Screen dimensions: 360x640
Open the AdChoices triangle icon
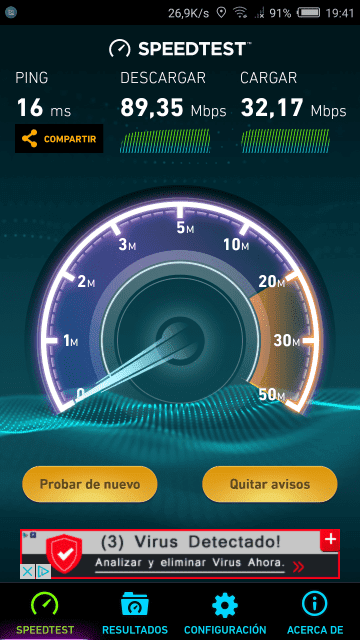pos(43,571)
